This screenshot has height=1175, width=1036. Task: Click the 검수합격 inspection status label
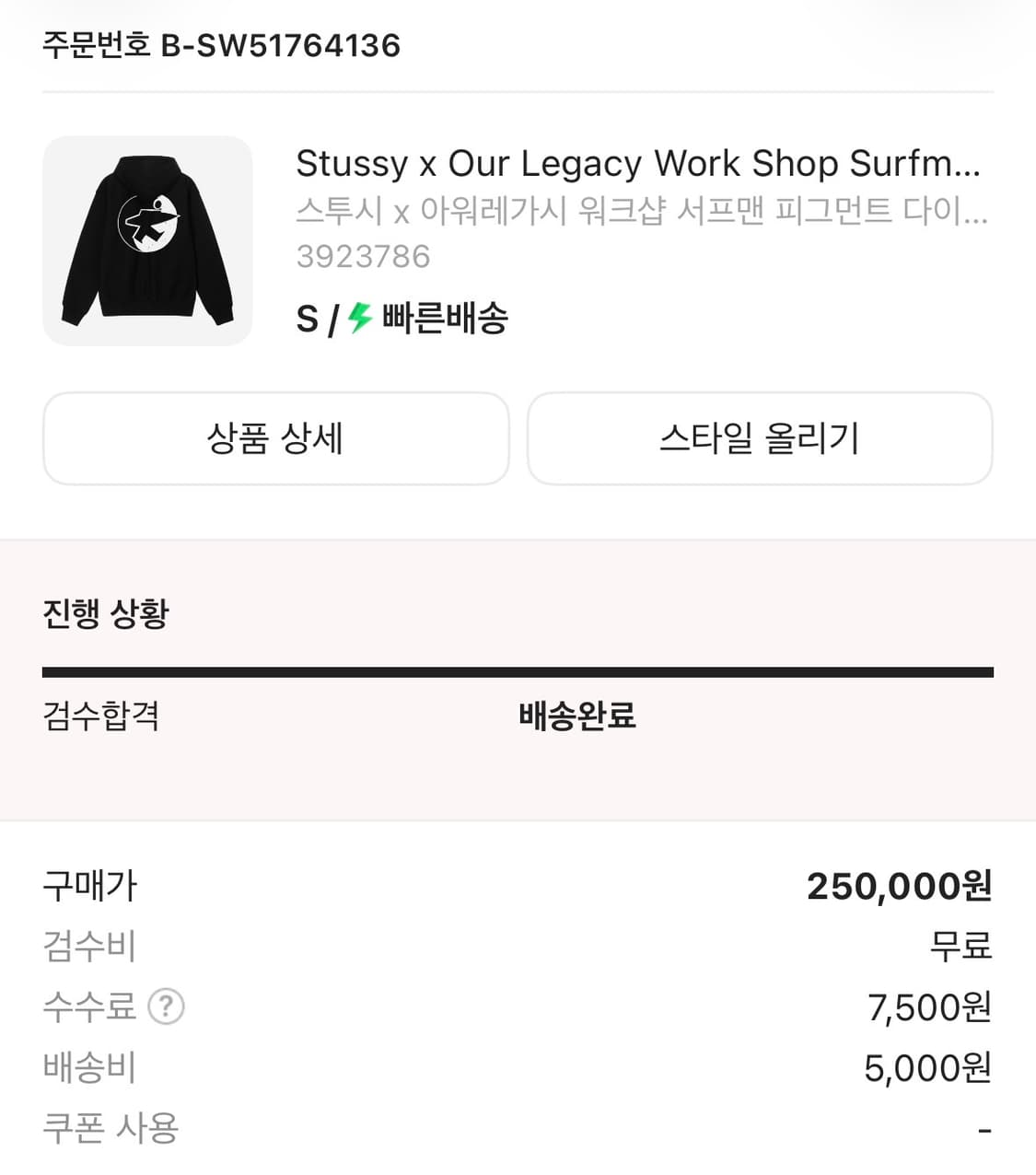pyautogui.click(x=101, y=715)
